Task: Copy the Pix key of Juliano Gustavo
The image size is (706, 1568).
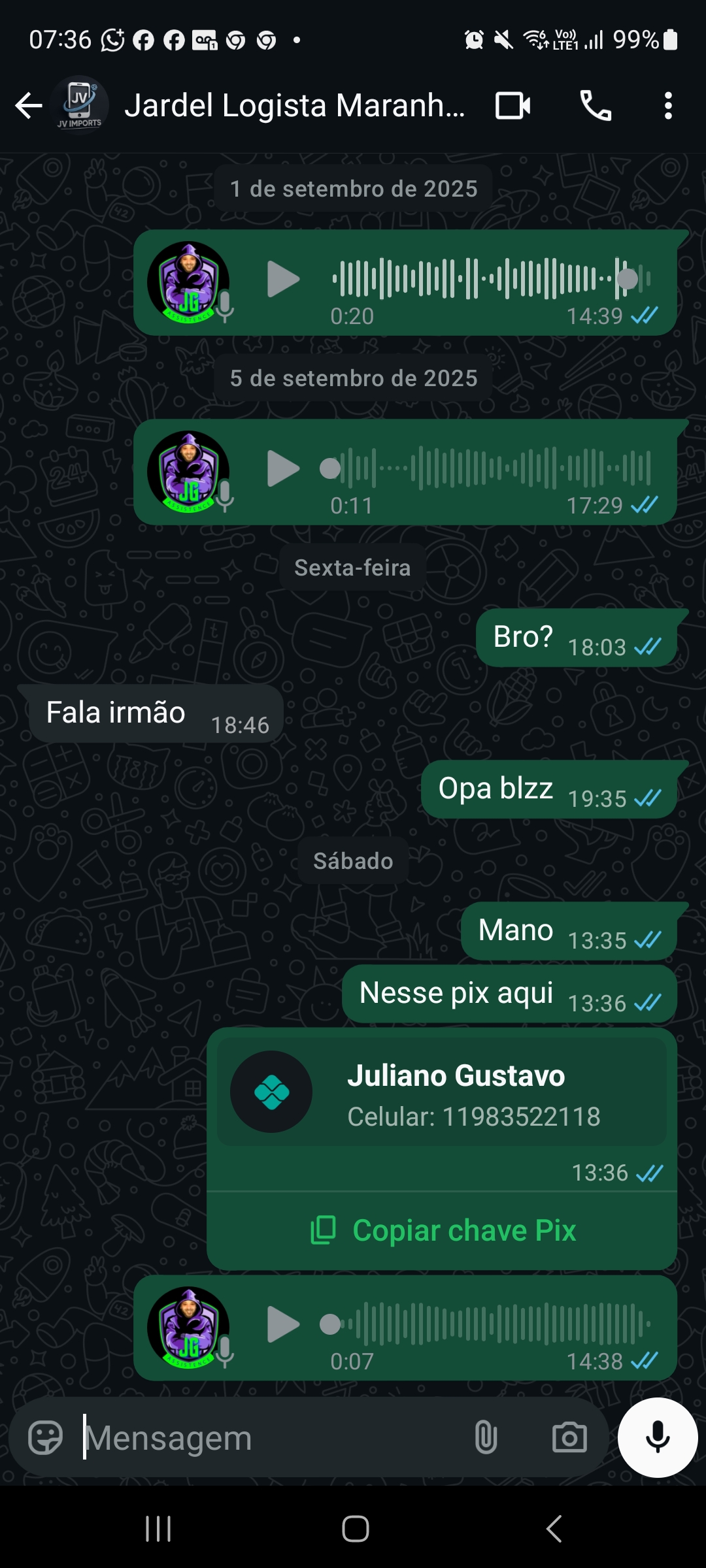Action: pos(443,1231)
